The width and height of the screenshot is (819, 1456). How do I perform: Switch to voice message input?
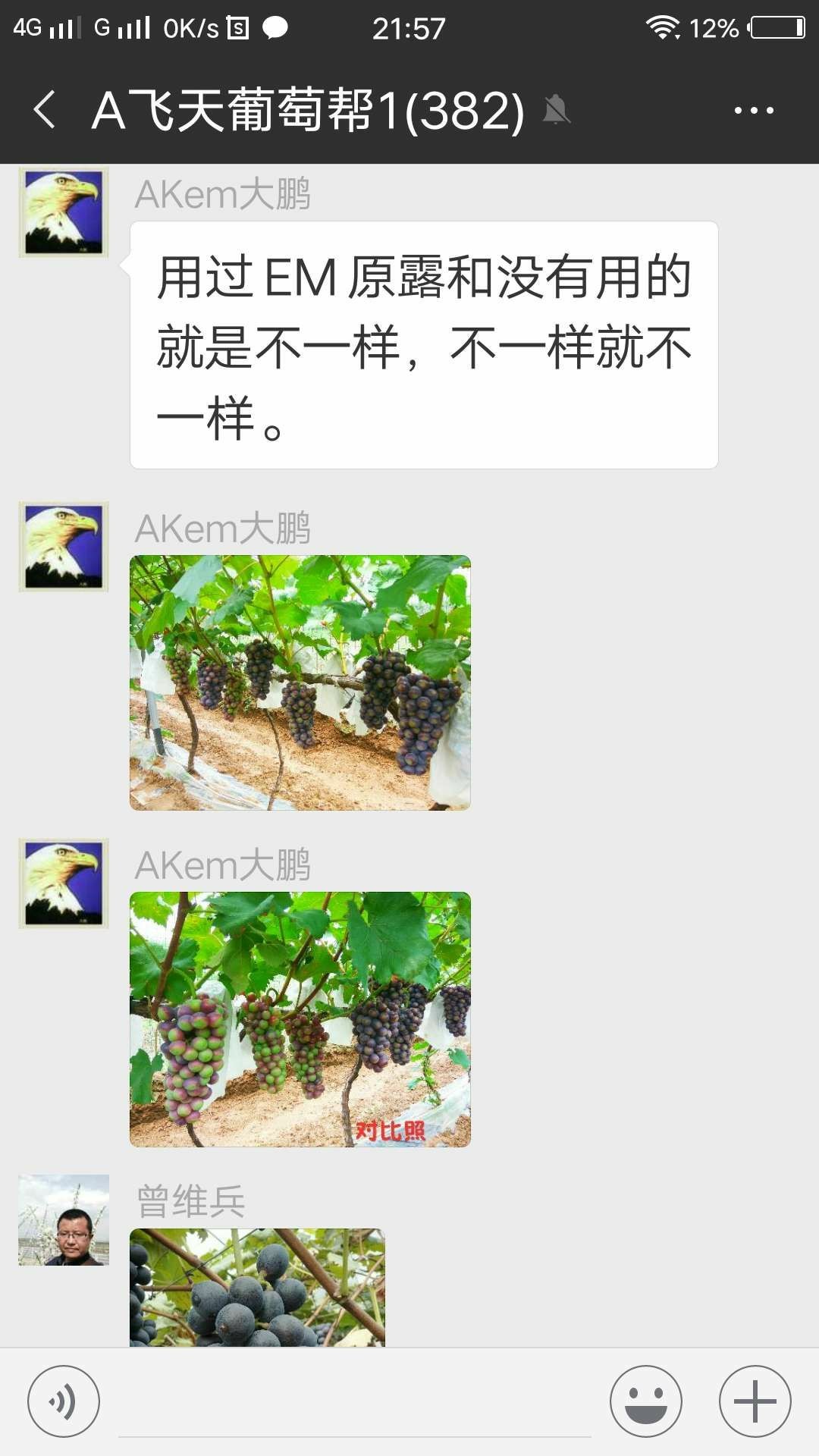tap(64, 1401)
